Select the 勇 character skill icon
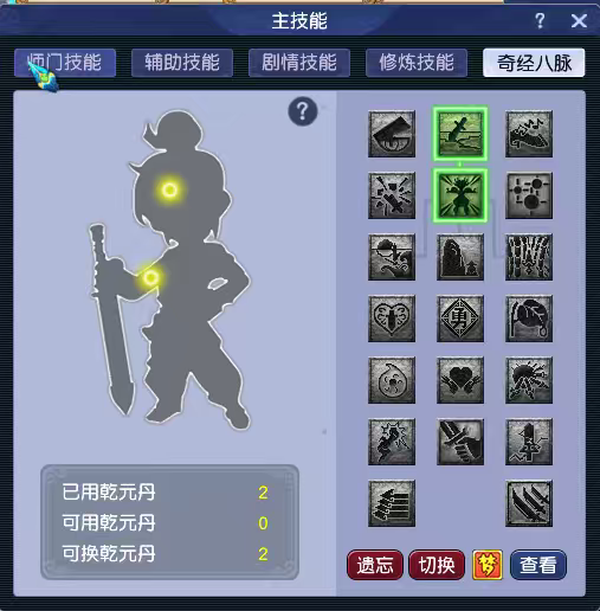The image size is (600, 611). click(x=460, y=319)
